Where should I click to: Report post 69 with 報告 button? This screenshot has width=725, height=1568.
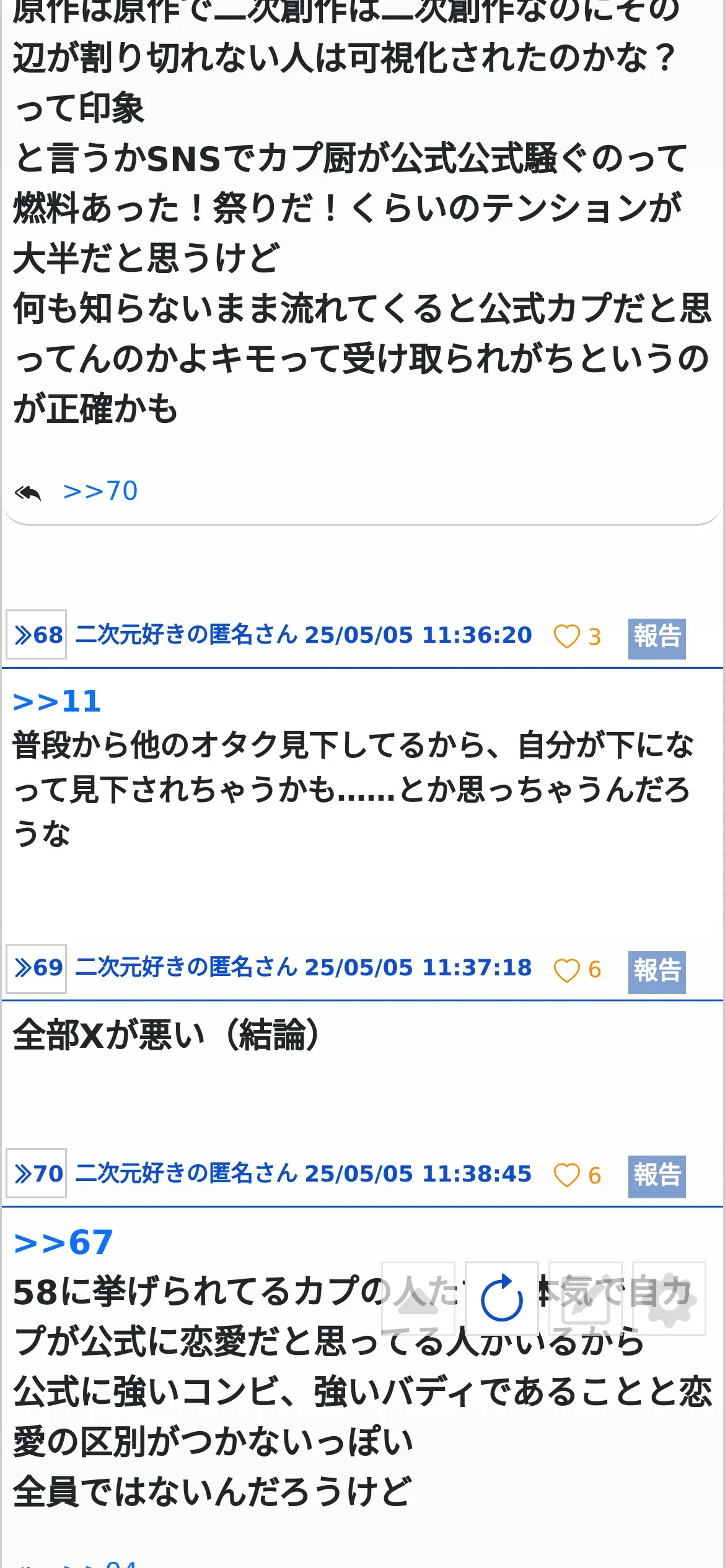click(x=657, y=972)
